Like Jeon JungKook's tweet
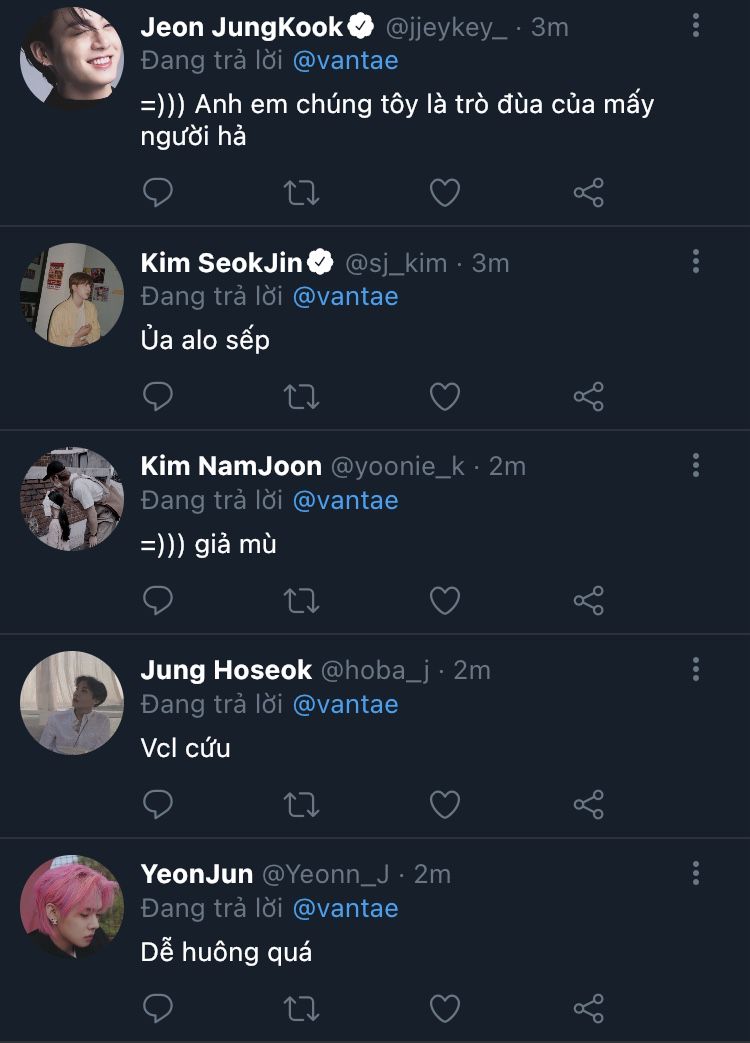 pos(444,192)
